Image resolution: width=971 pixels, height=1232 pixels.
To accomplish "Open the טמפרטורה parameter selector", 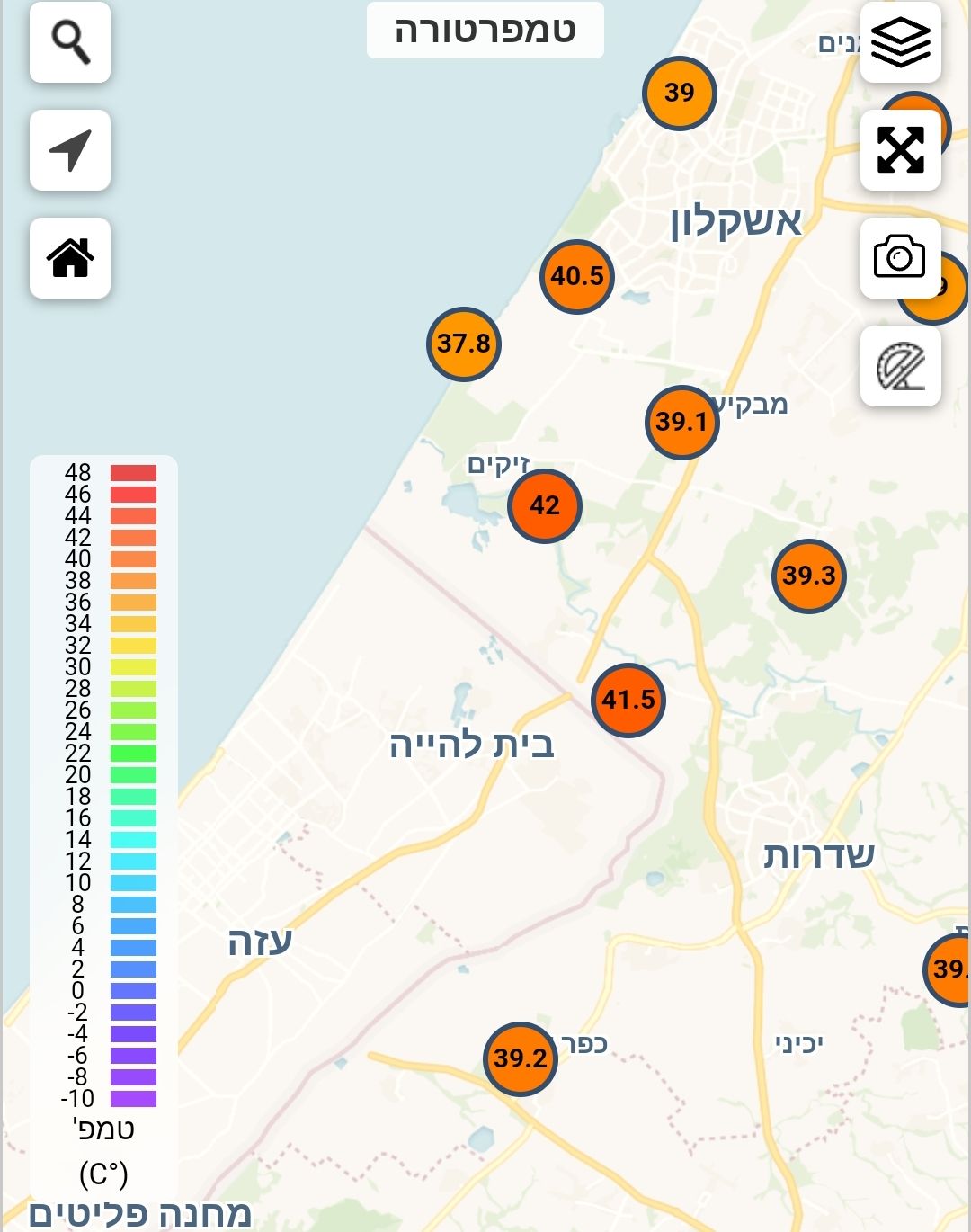I will 485,31.
